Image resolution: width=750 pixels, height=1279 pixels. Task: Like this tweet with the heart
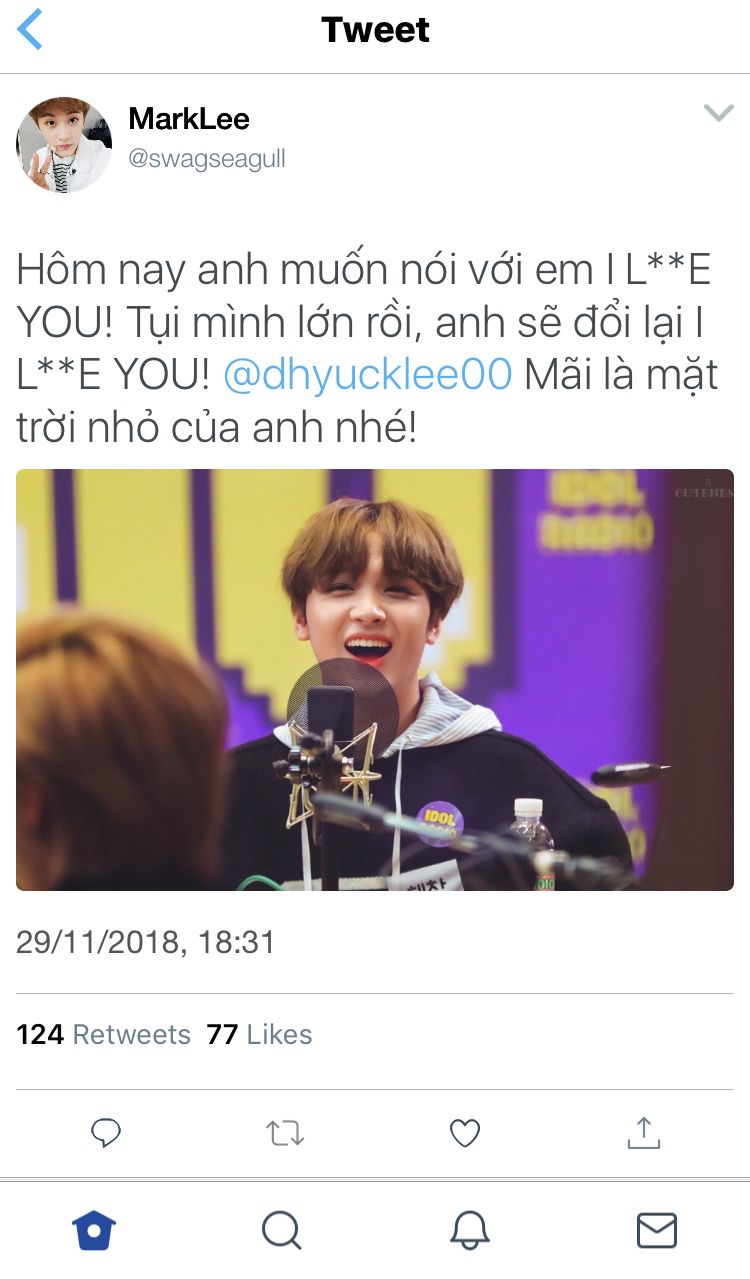pos(465,1133)
